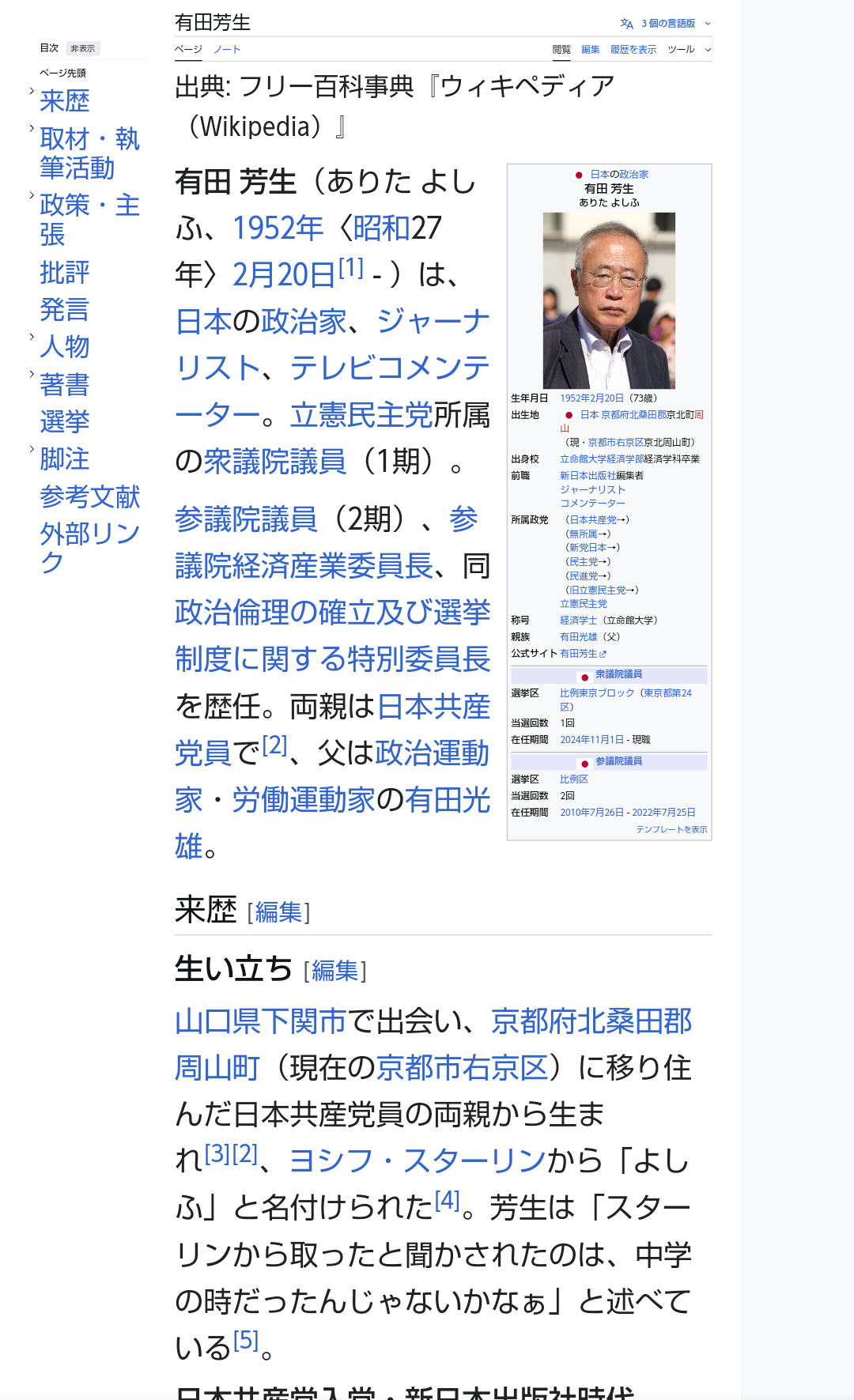Open 履歴を表示 page history

coord(633,49)
